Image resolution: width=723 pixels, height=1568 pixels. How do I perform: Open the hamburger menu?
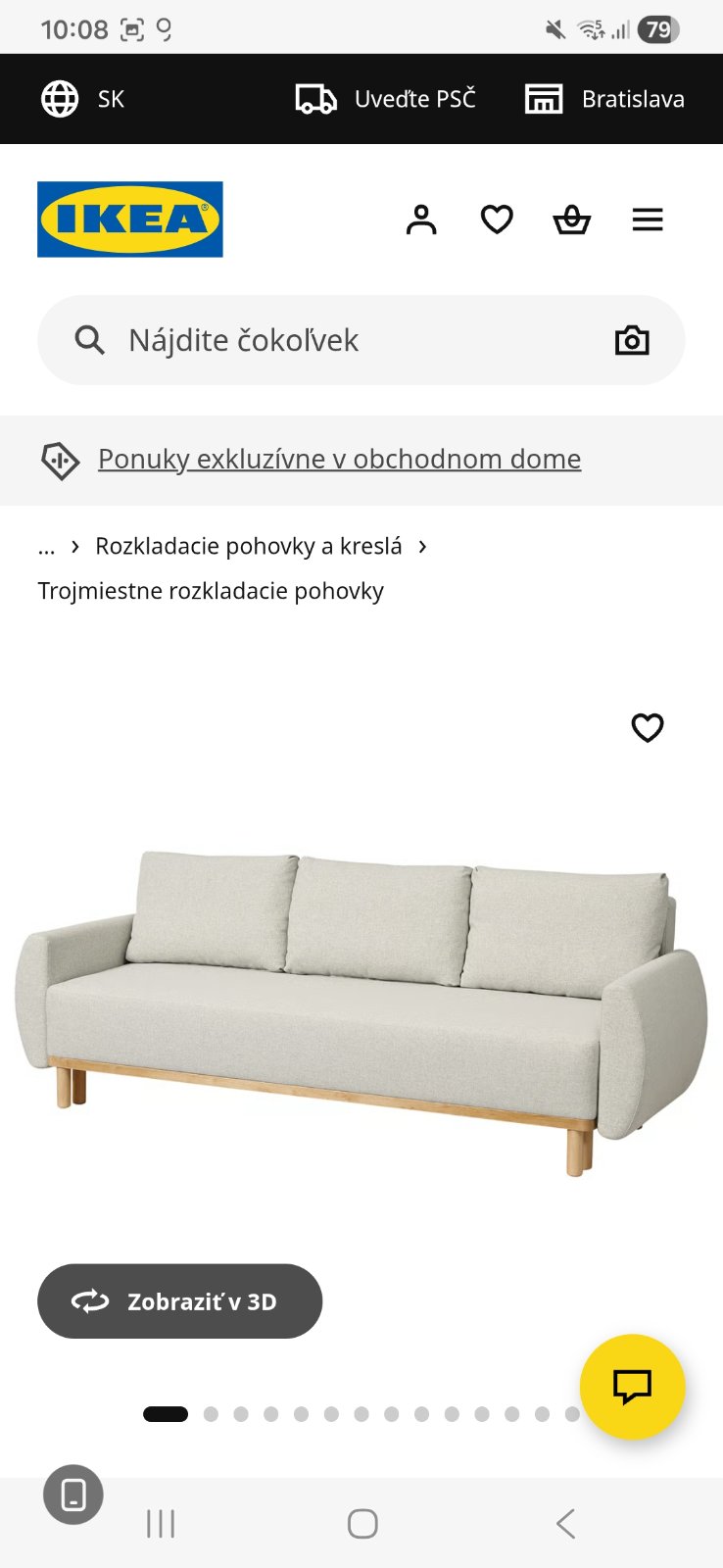[x=648, y=220]
